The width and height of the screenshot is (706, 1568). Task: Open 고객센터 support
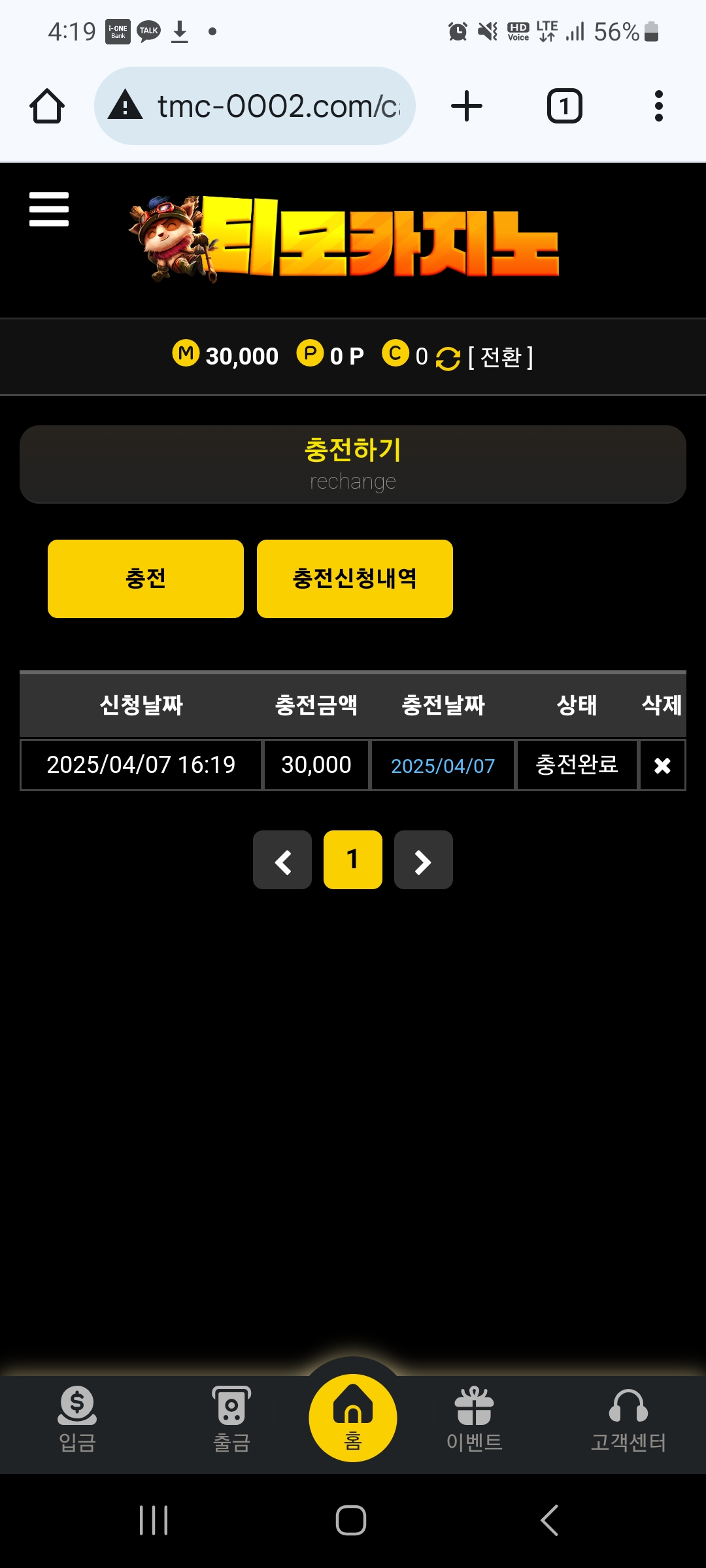[628, 1419]
